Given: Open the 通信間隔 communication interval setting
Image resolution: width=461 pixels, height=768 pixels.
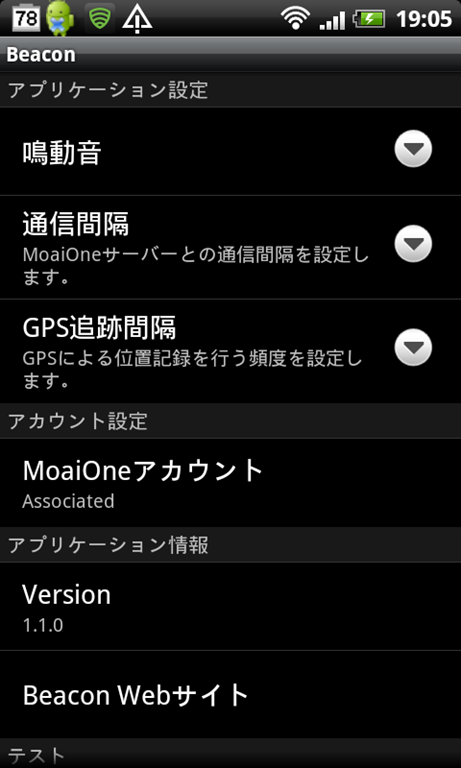Looking at the screenshot, I should [230, 247].
